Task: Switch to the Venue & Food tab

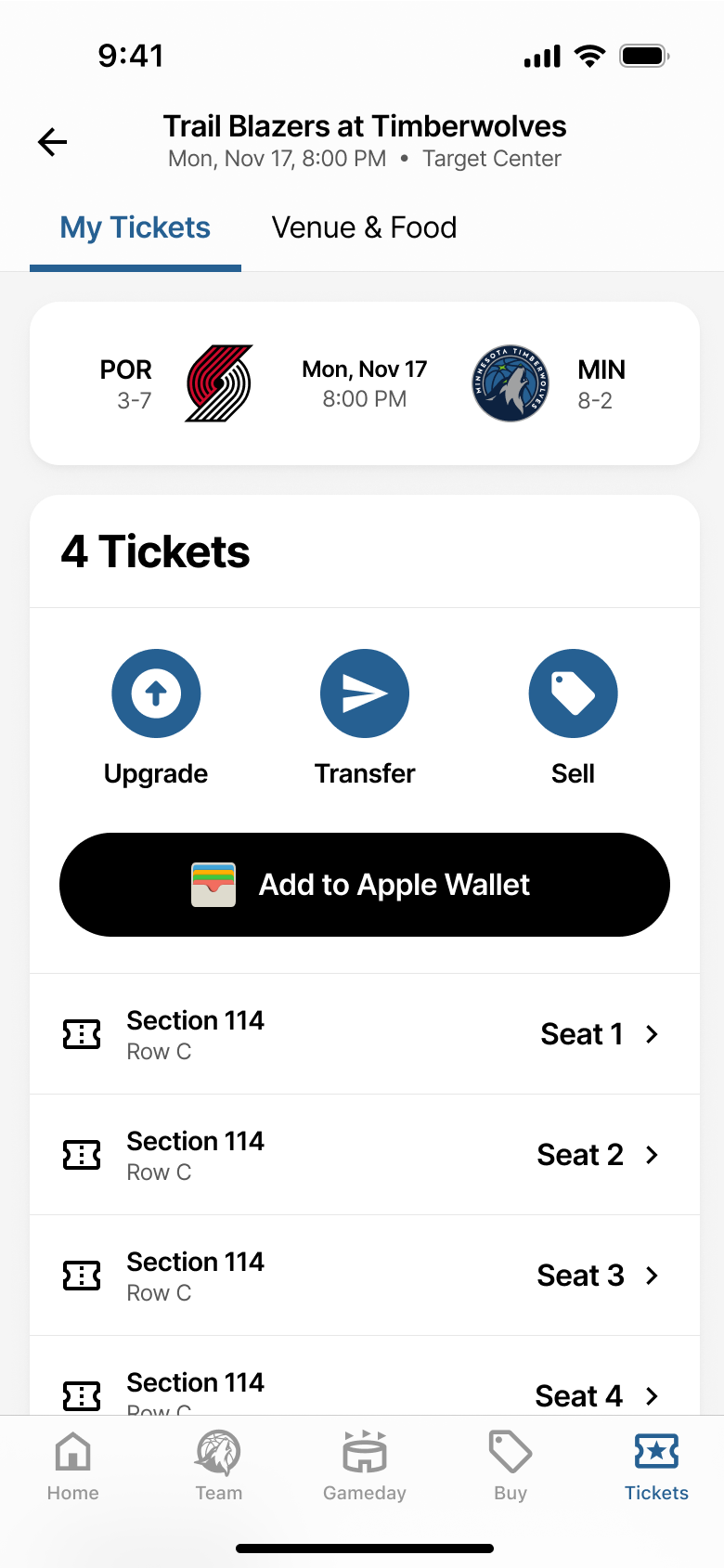Action: [364, 228]
